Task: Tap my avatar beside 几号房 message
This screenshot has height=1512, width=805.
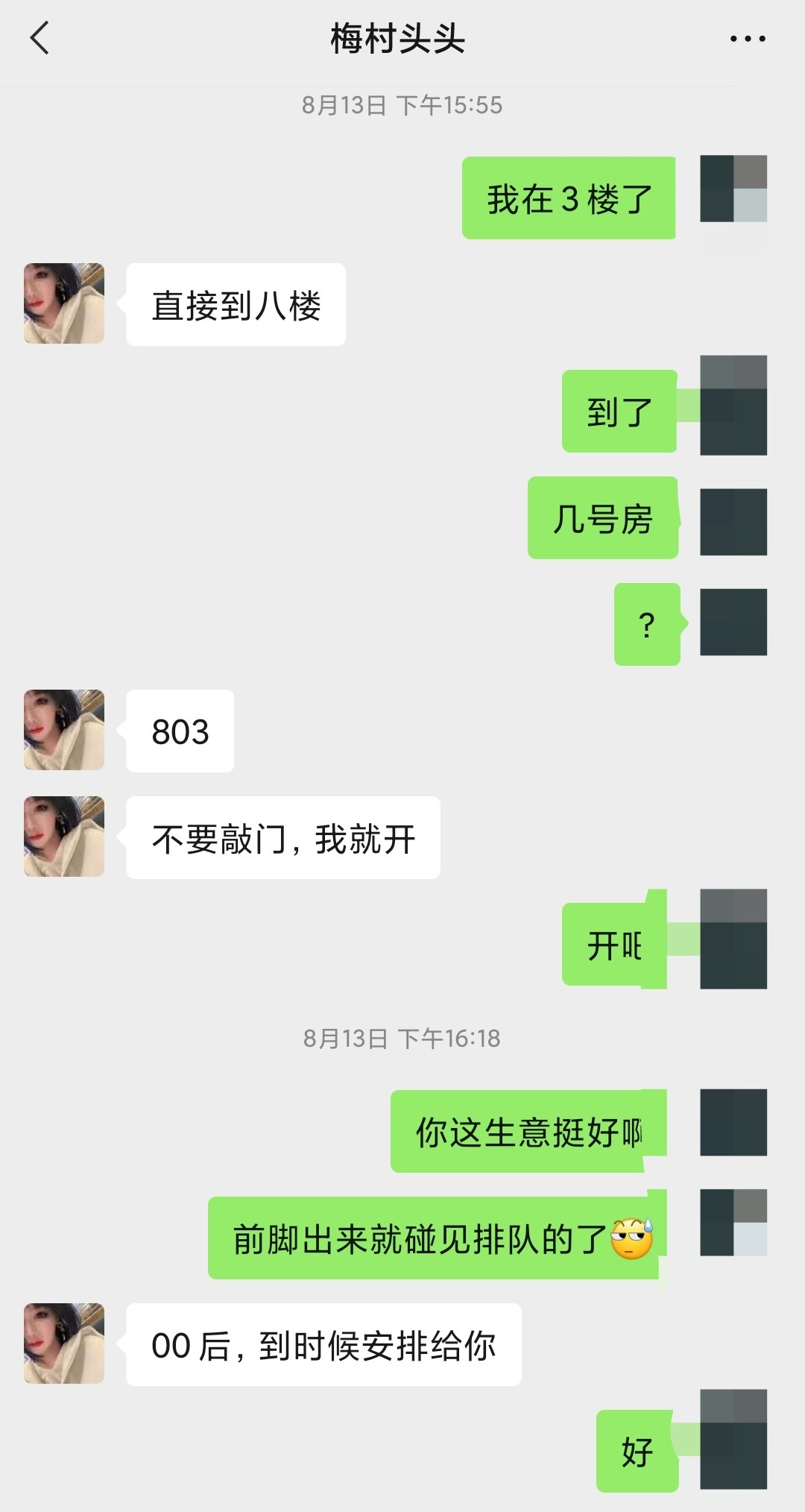Action: pos(733,522)
